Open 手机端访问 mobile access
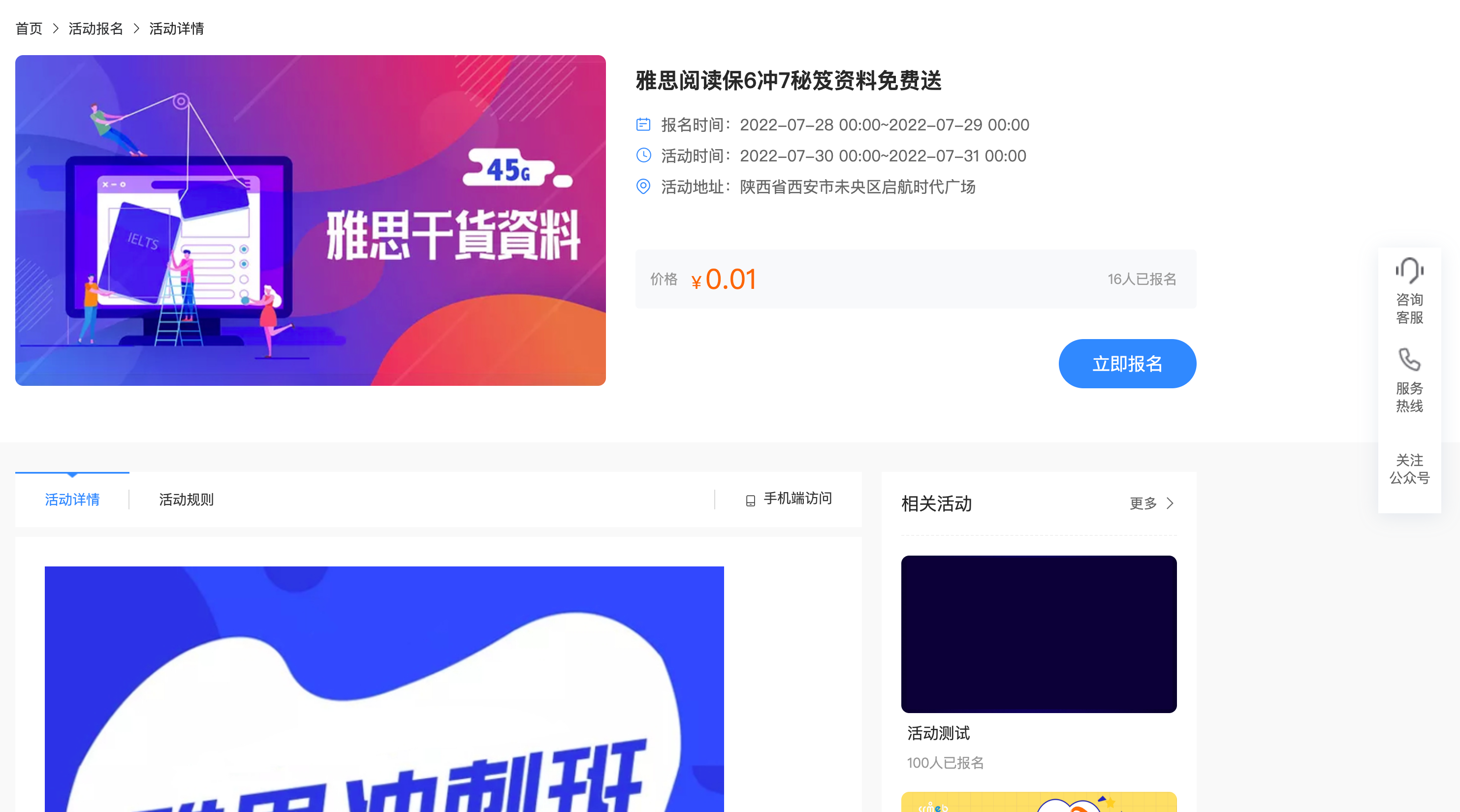Image resolution: width=1460 pixels, height=812 pixels. point(789,499)
